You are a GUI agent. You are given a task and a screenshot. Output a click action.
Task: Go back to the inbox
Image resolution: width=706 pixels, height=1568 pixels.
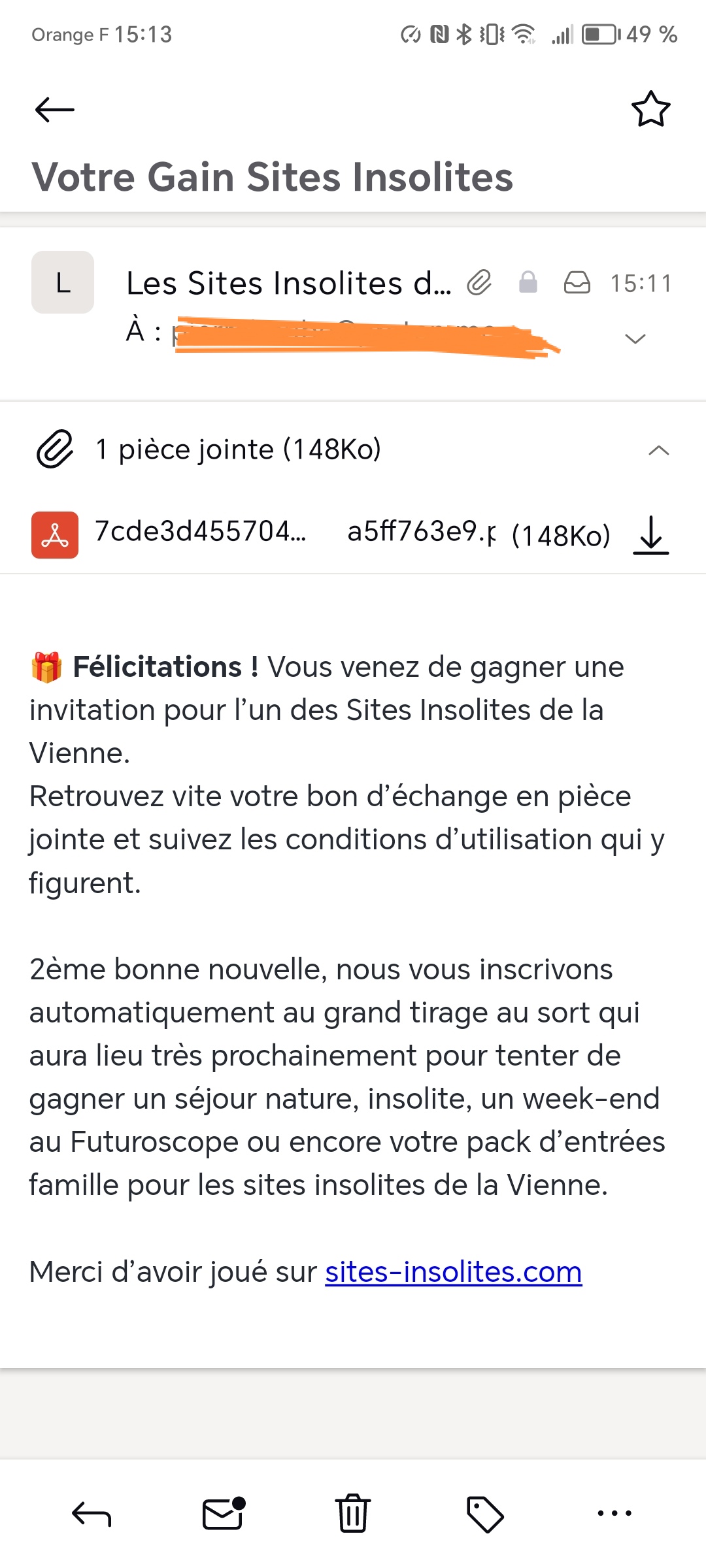pyautogui.click(x=54, y=109)
